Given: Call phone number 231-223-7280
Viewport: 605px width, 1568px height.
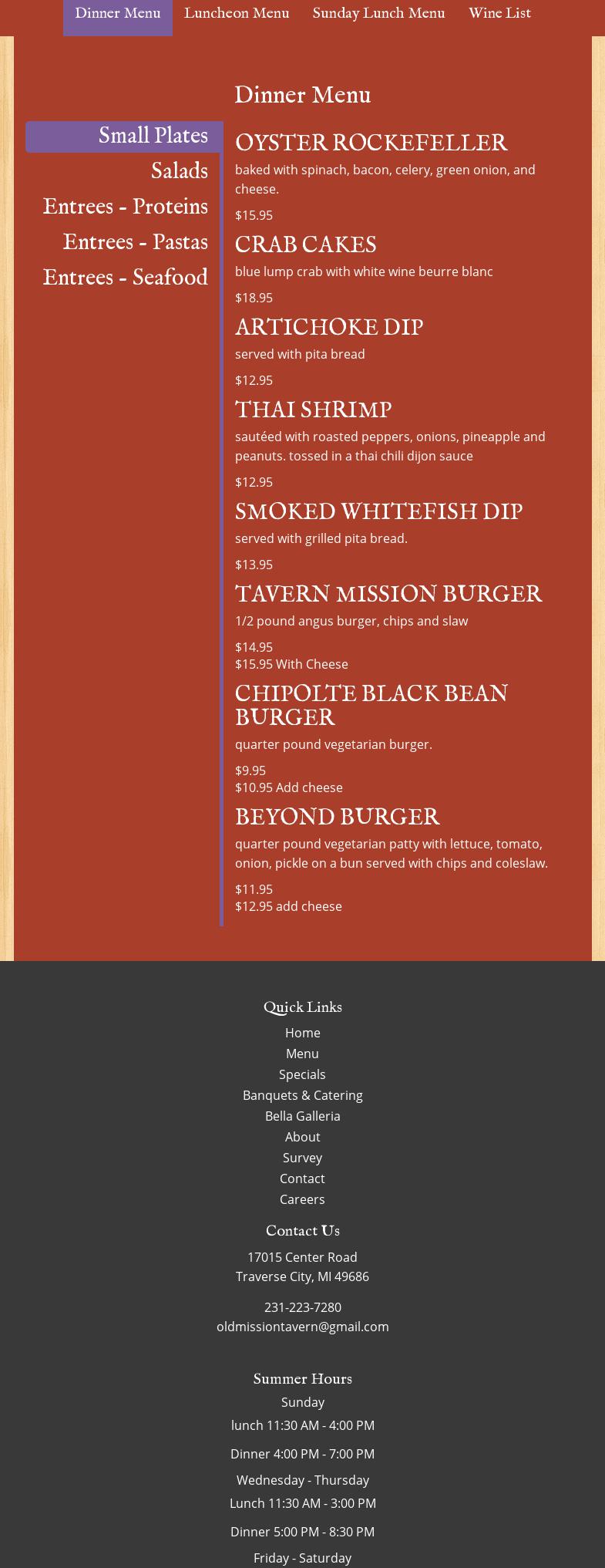Looking at the screenshot, I should coord(302,1307).
